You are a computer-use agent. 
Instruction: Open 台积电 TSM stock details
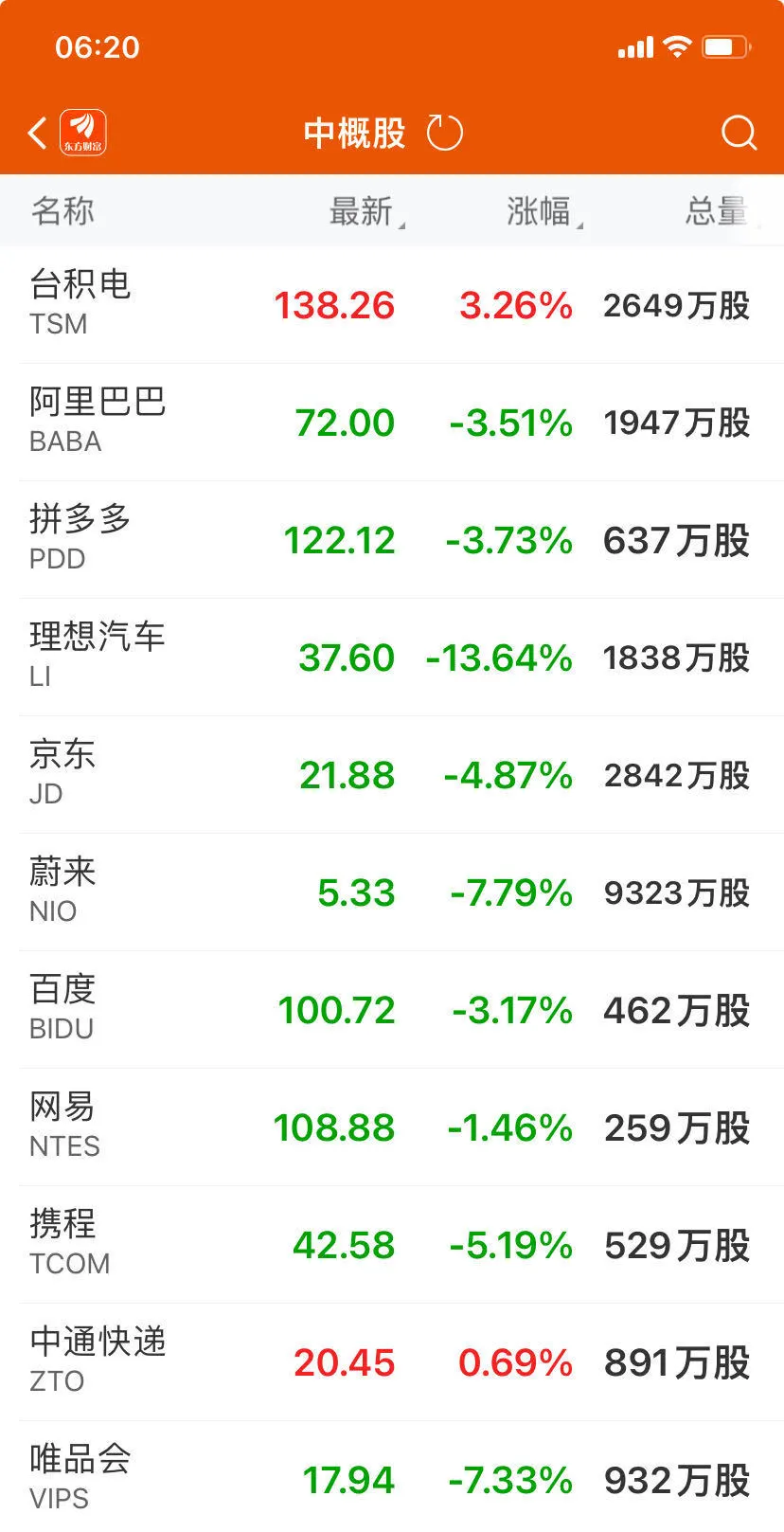[x=392, y=305]
